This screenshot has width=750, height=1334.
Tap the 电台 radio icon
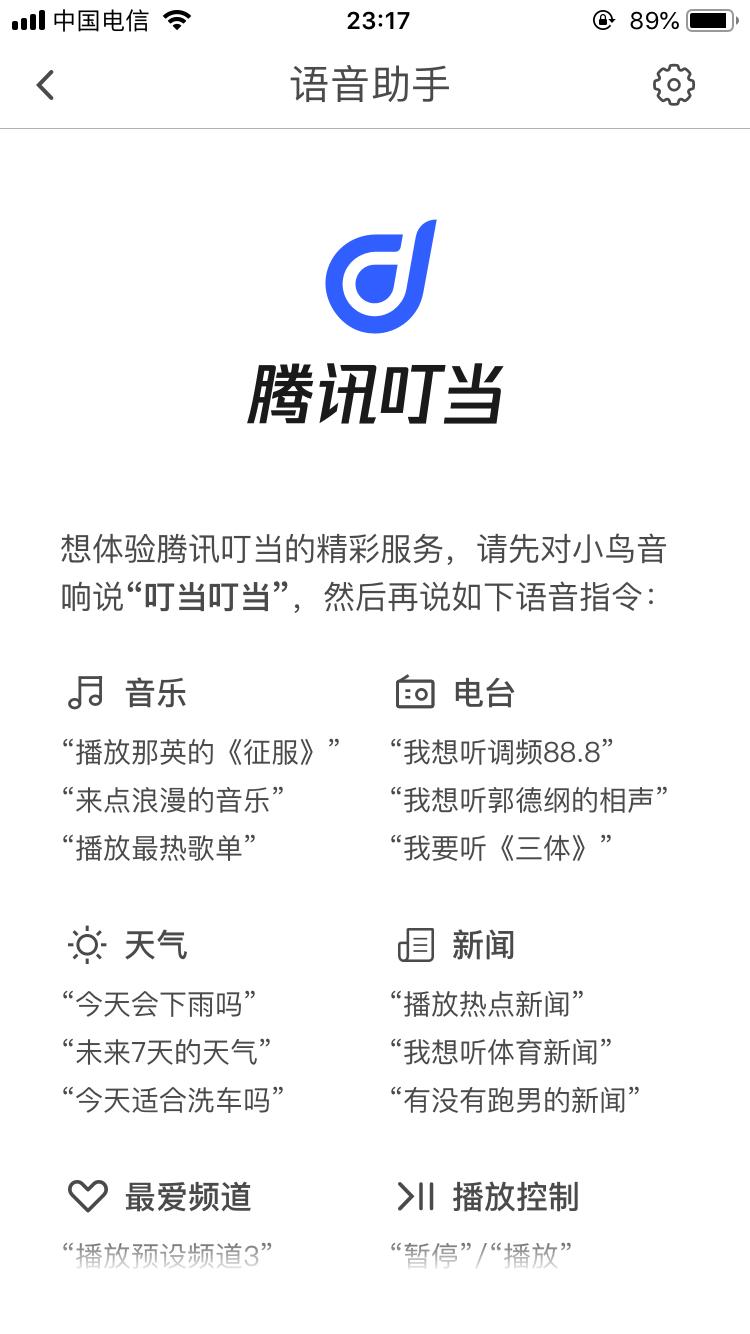415,691
